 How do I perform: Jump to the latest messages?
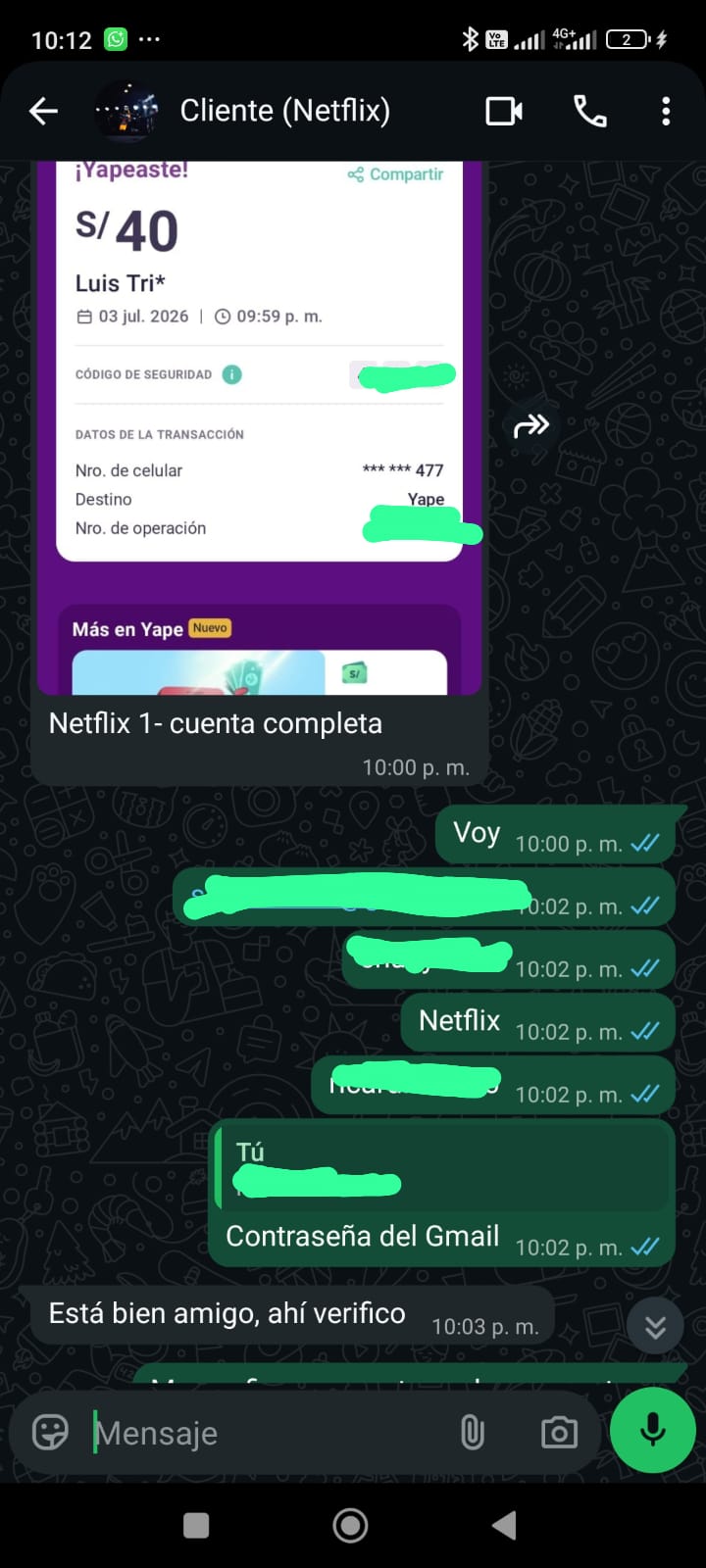point(655,1327)
